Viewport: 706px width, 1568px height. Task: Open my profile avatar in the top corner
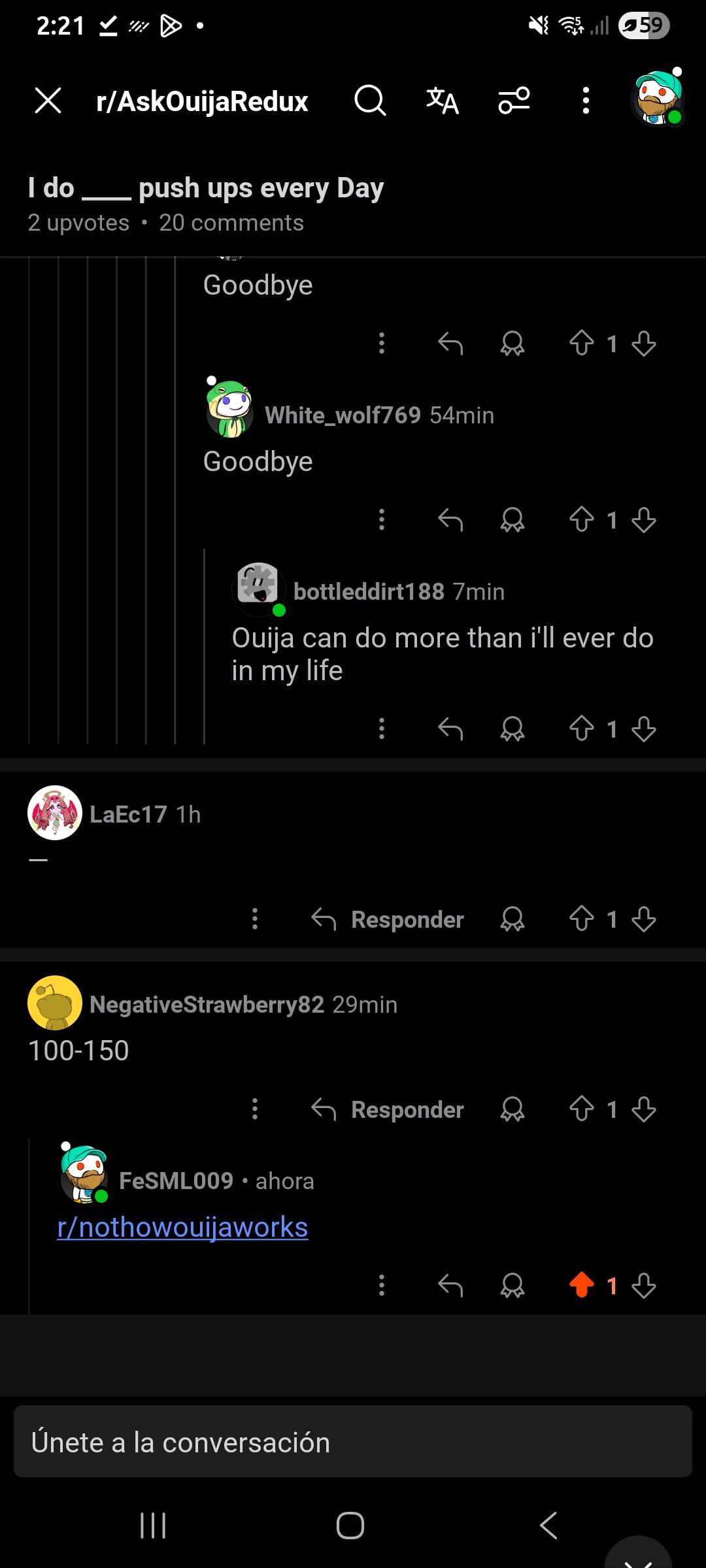[x=658, y=98]
